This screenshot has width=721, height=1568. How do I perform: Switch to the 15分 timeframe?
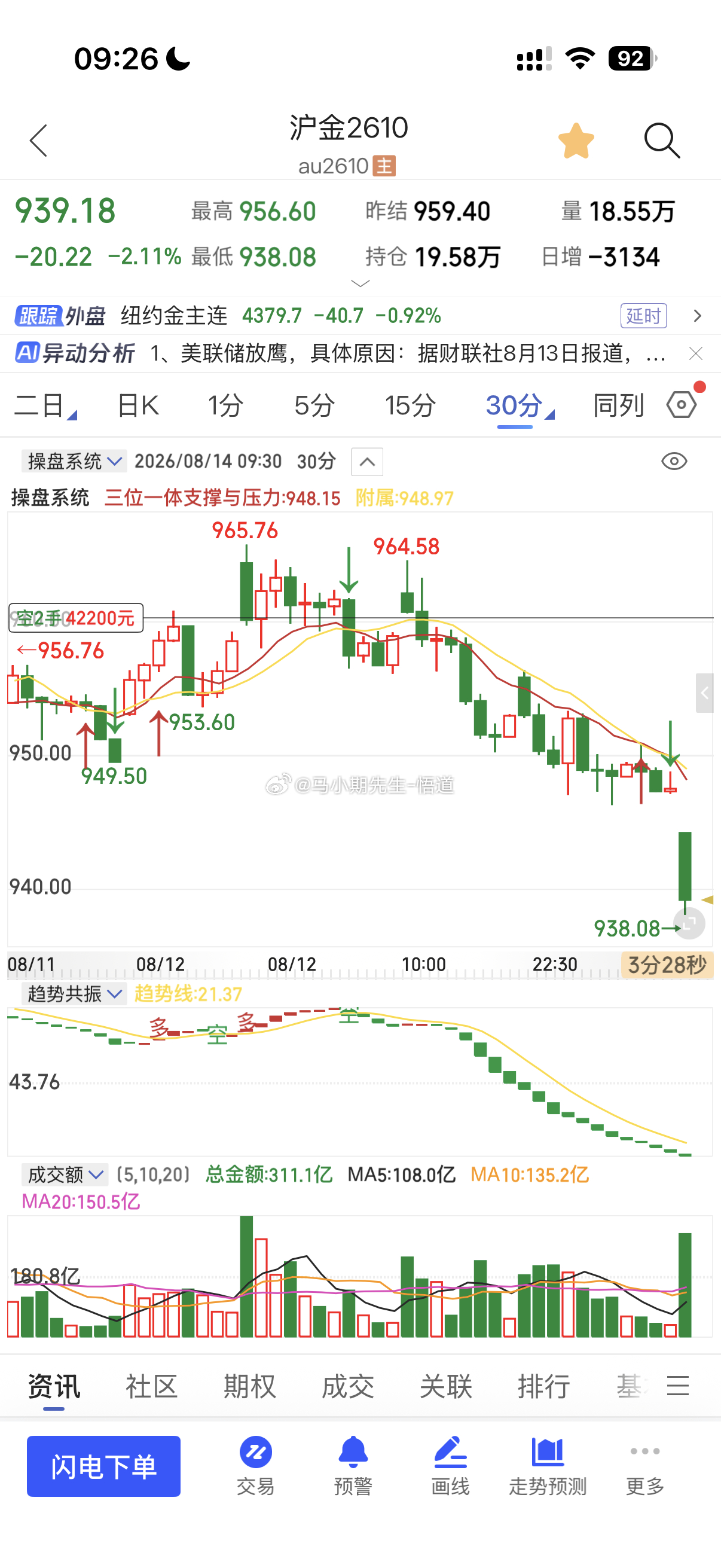coord(410,405)
